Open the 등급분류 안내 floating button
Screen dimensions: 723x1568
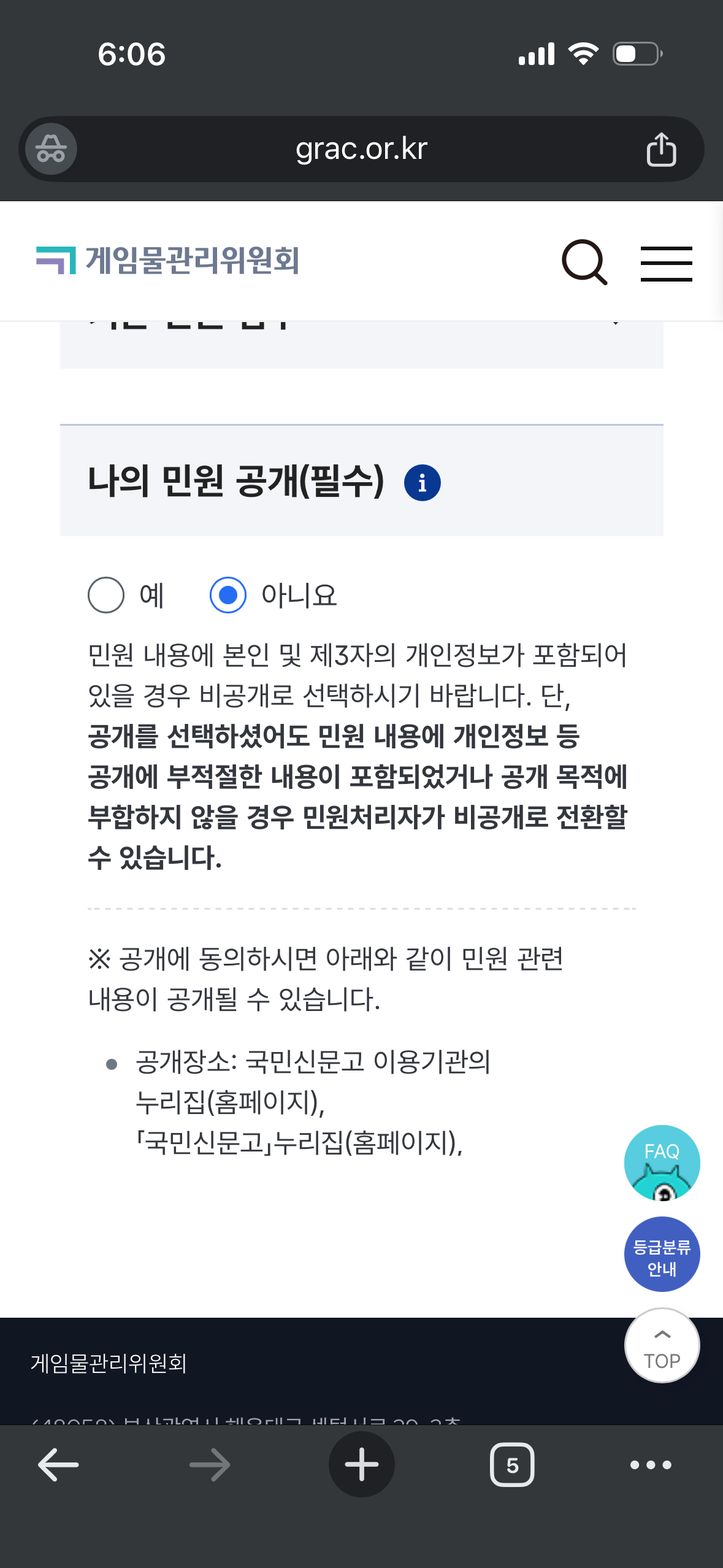point(662,1254)
